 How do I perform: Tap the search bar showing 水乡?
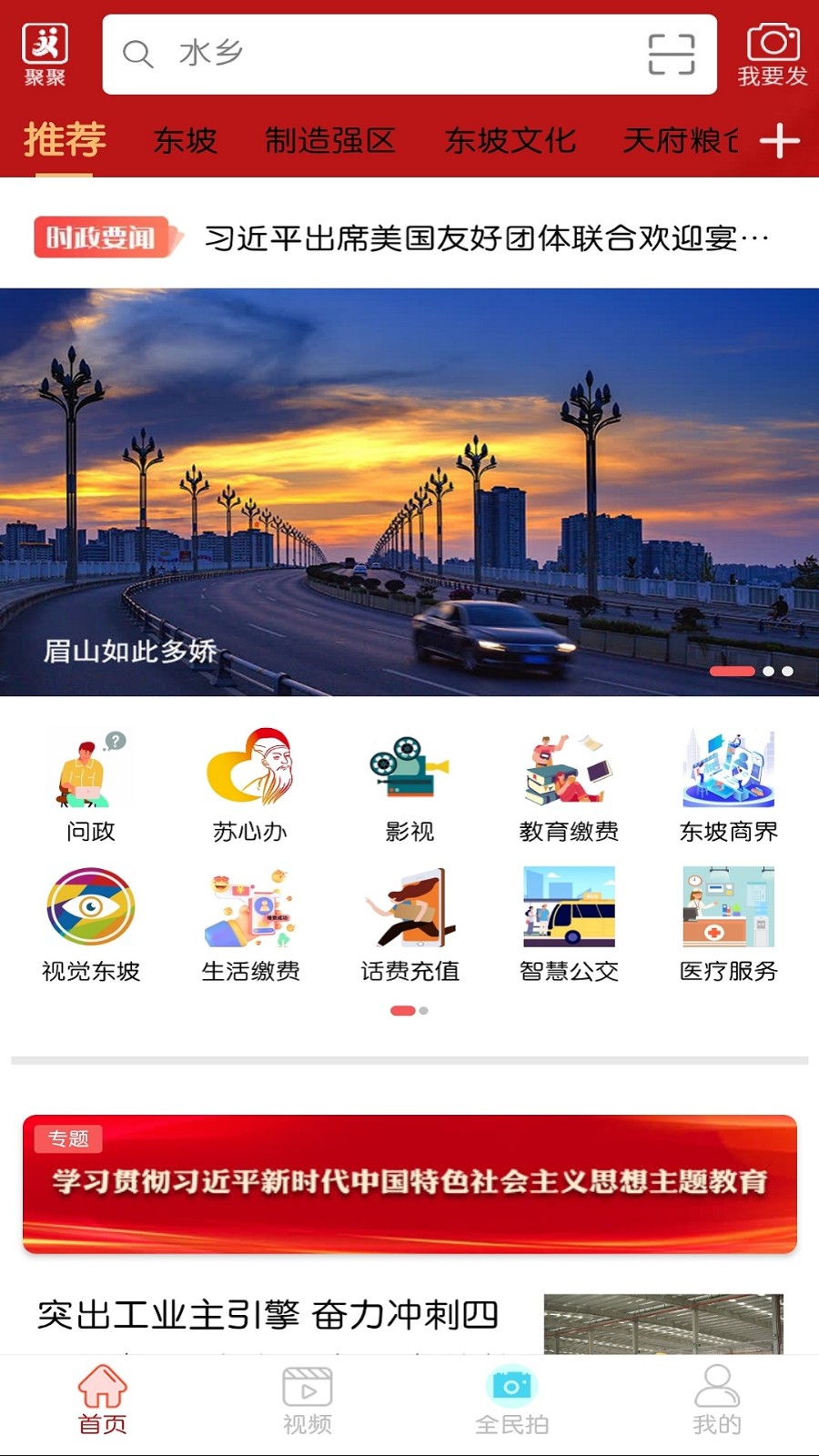coord(364,55)
